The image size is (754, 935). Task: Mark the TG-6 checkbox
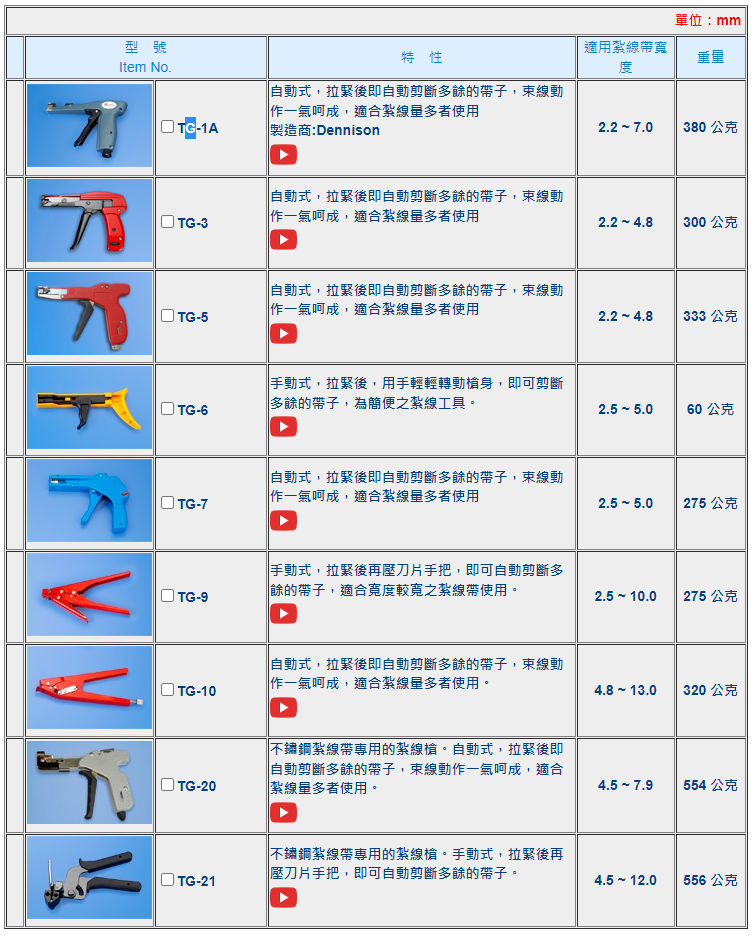pos(168,409)
